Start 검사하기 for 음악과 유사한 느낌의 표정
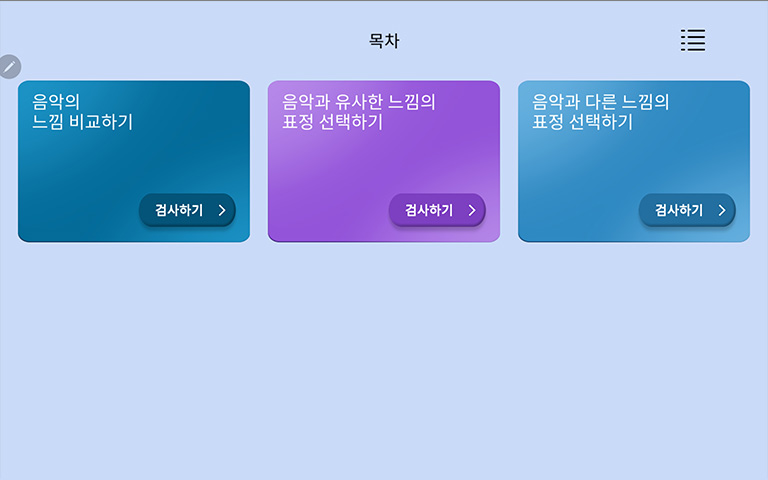The height and width of the screenshot is (480, 768). coord(437,210)
